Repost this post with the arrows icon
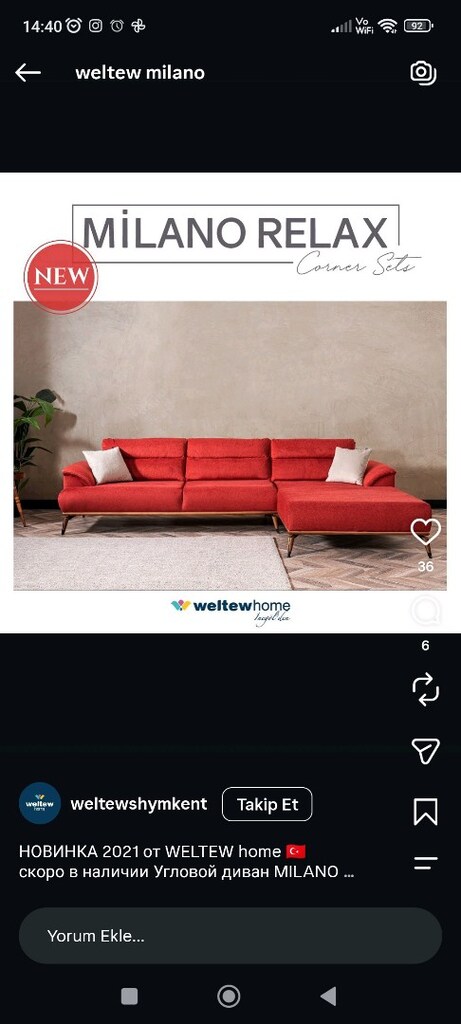 coord(425,690)
